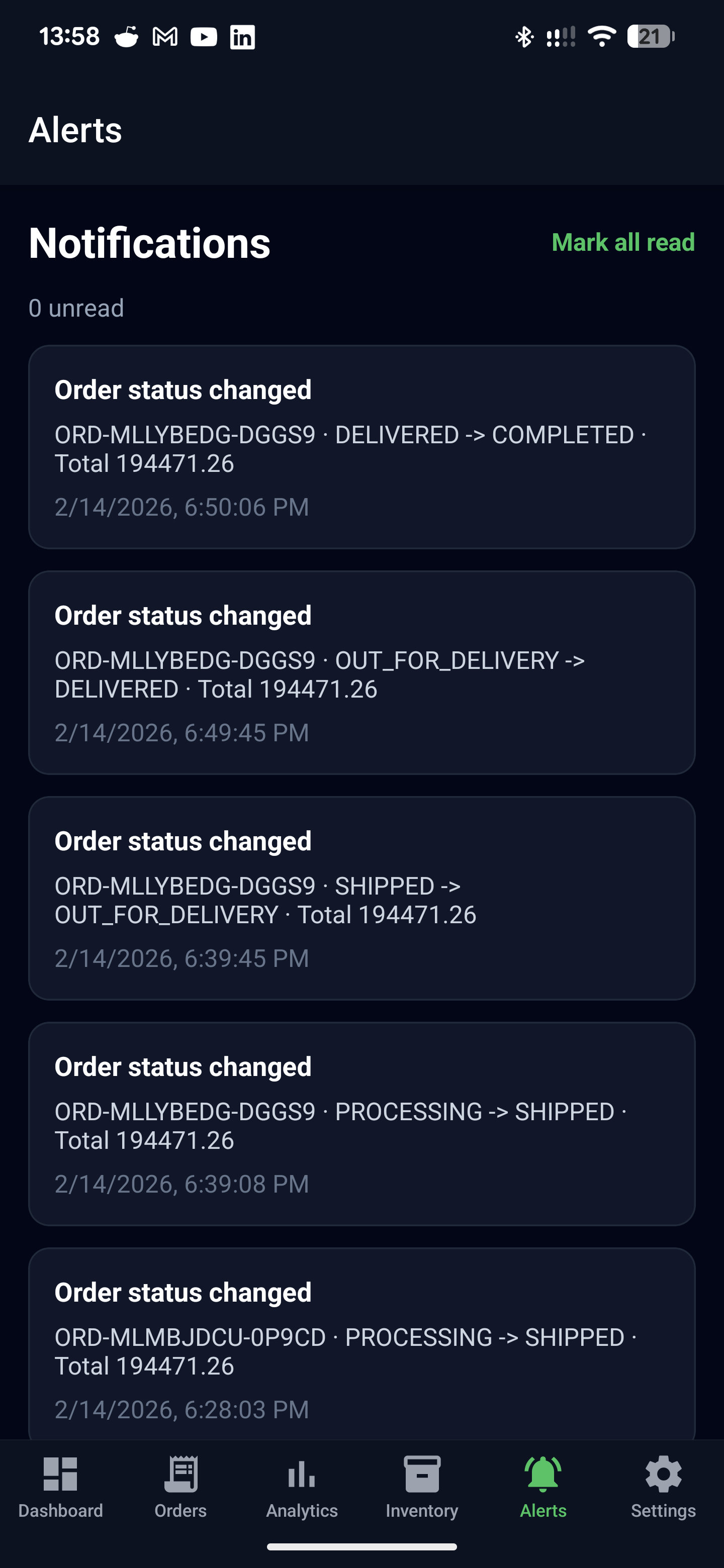Tap the YouTube icon in the status bar
724x1568 pixels.
coord(204,37)
